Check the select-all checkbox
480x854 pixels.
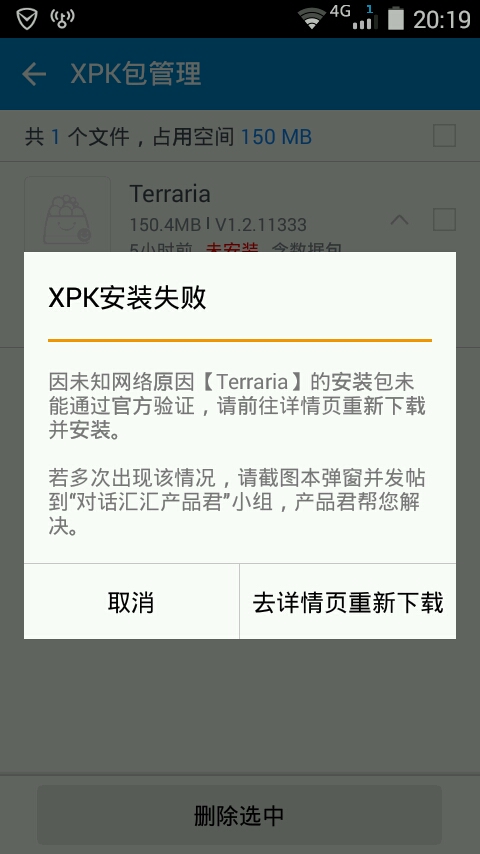(444, 136)
